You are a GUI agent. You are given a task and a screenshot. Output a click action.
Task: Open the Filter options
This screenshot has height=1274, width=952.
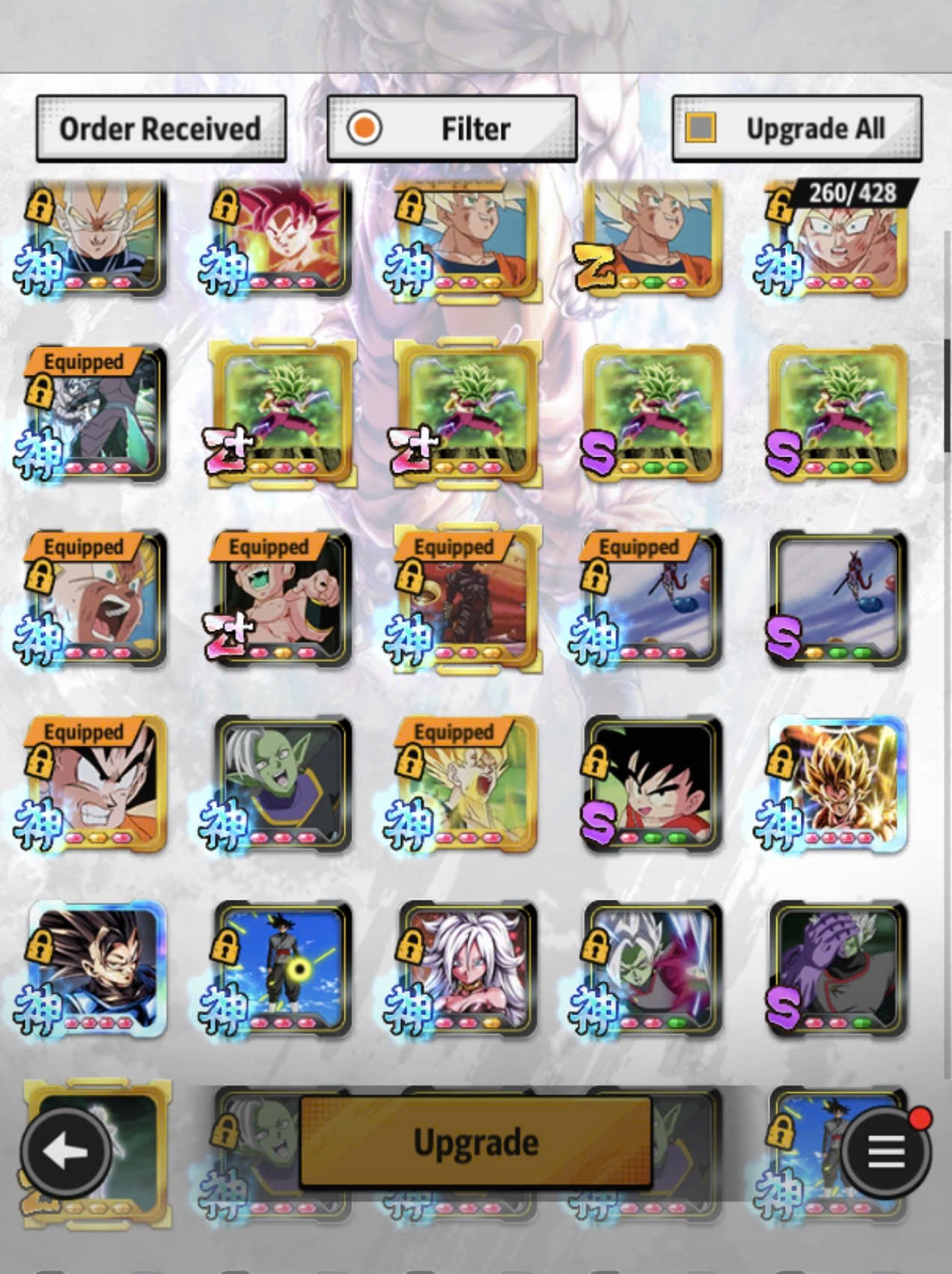pos(451,129)
